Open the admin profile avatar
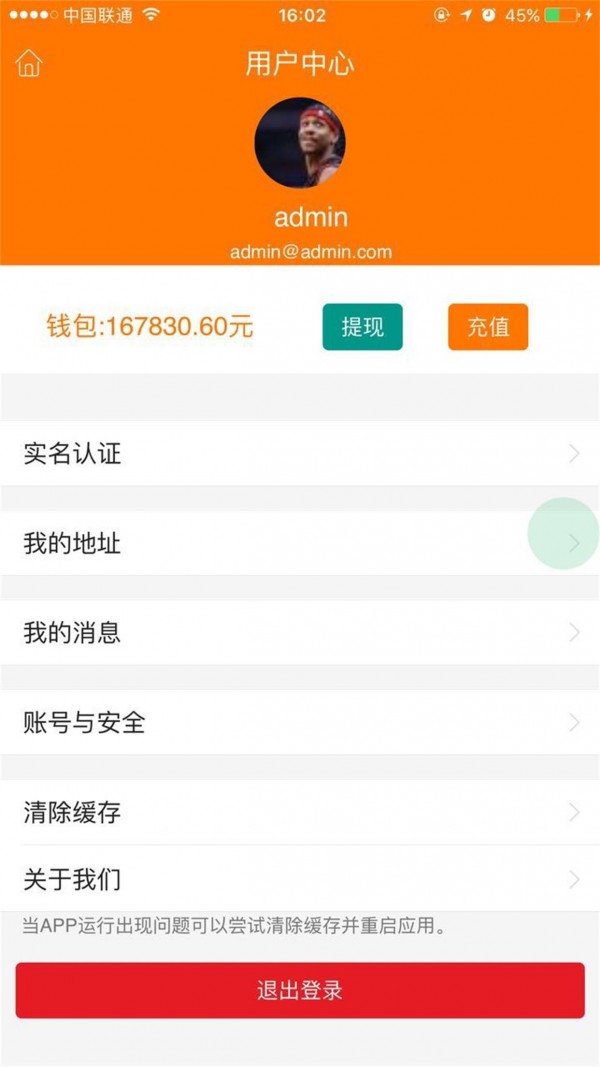This screenshot has height=1067, width=600. [300, 143]
